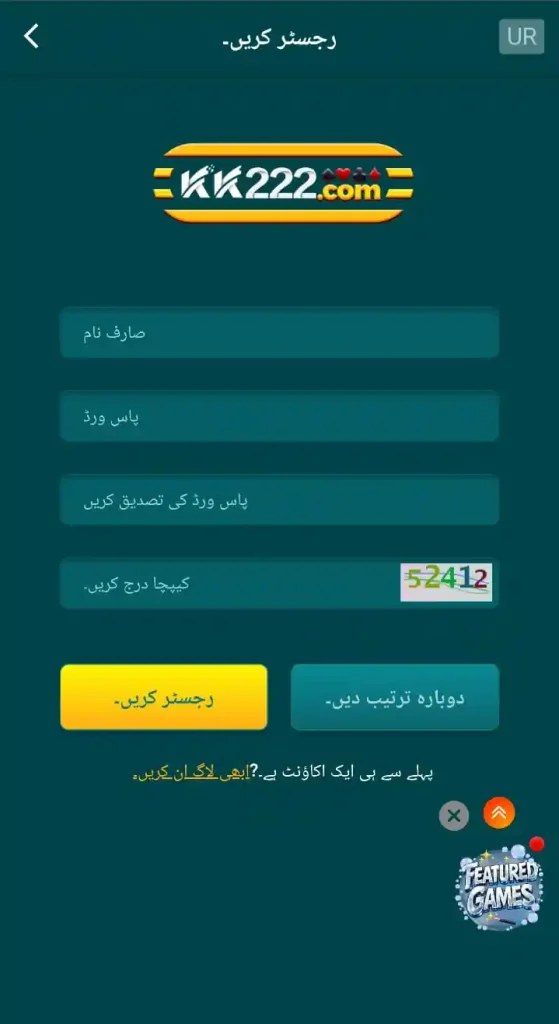The image size is (559, 1024).
Task: Tap the confirm password field
Action: tap(280, 500)
